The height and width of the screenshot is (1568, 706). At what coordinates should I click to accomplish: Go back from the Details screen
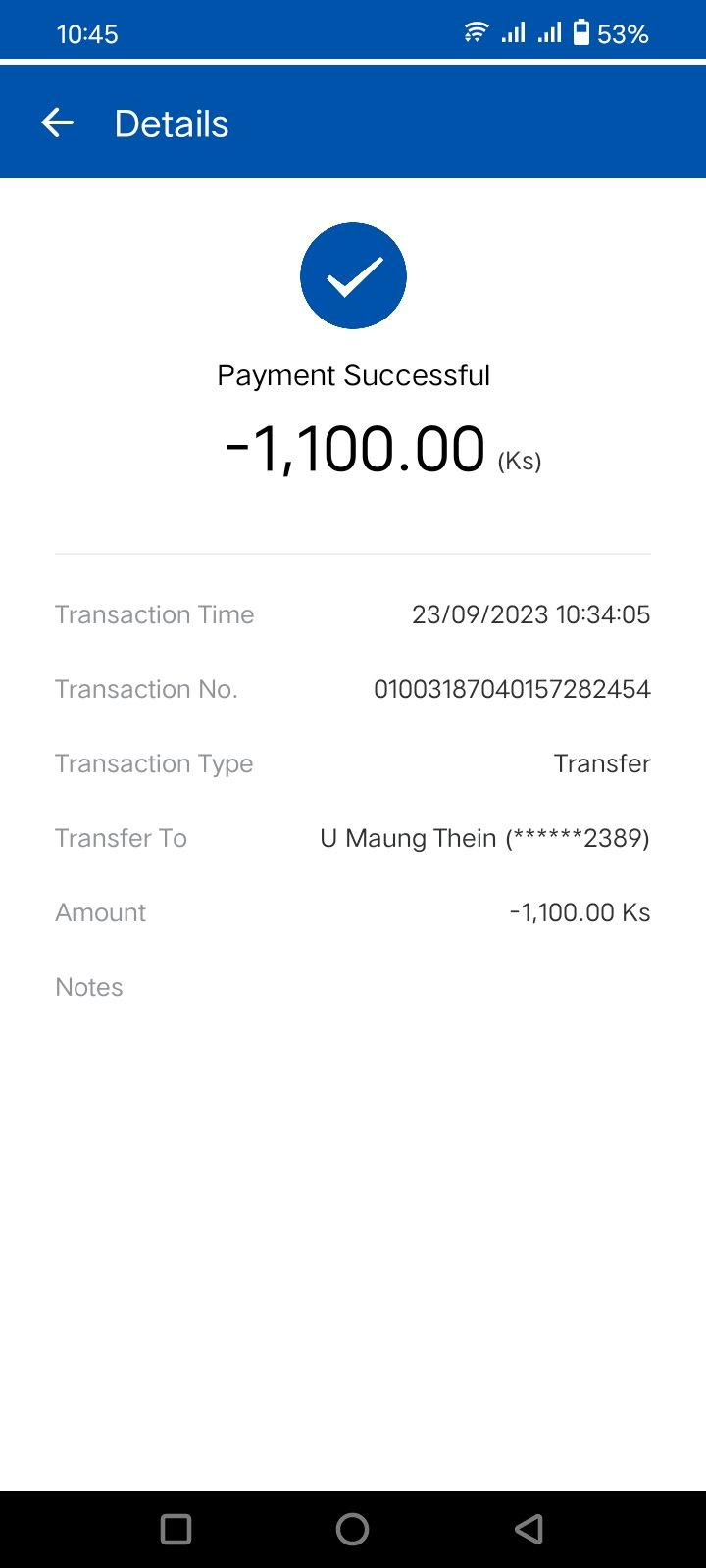pyautogui.click(x=58, y=123)
